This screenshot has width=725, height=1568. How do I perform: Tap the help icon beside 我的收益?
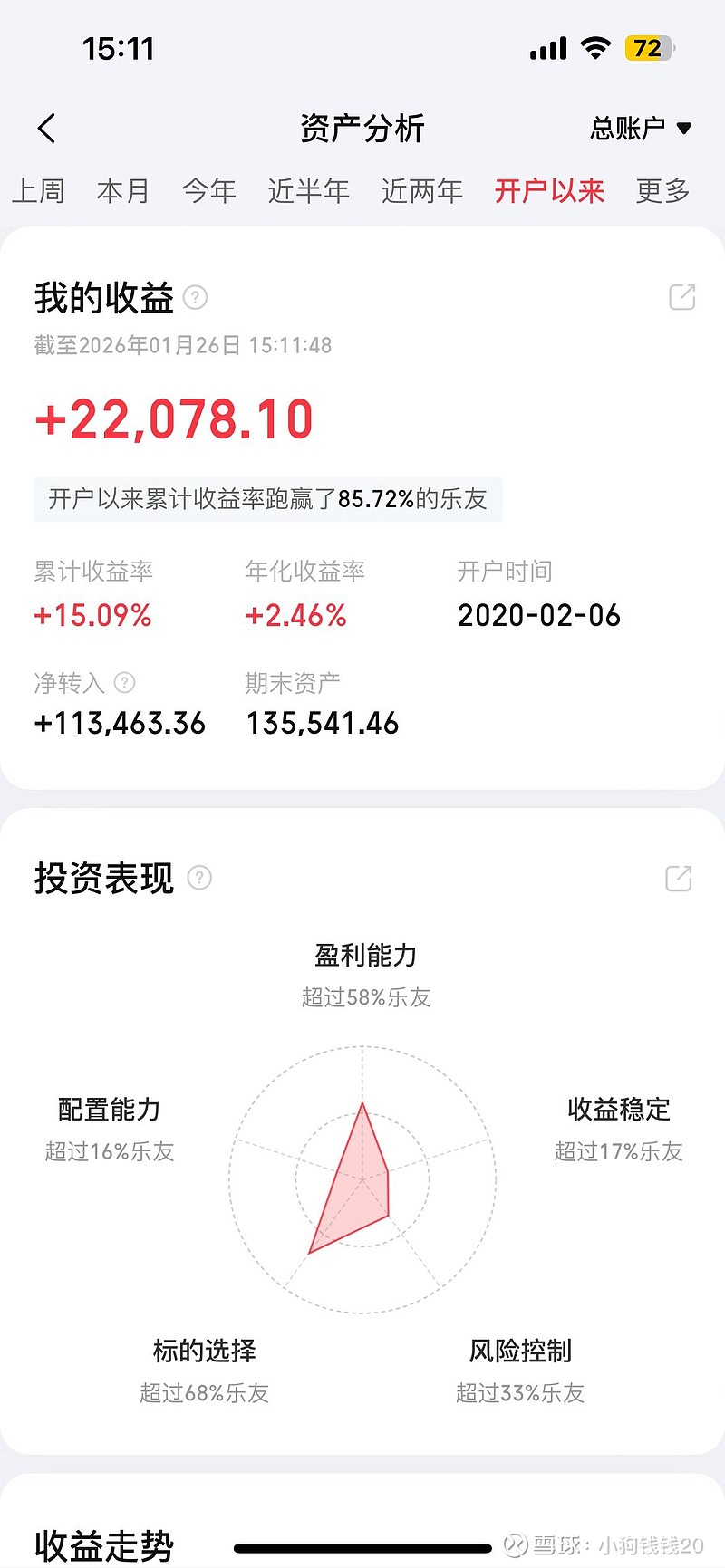[x=196, y=297]
